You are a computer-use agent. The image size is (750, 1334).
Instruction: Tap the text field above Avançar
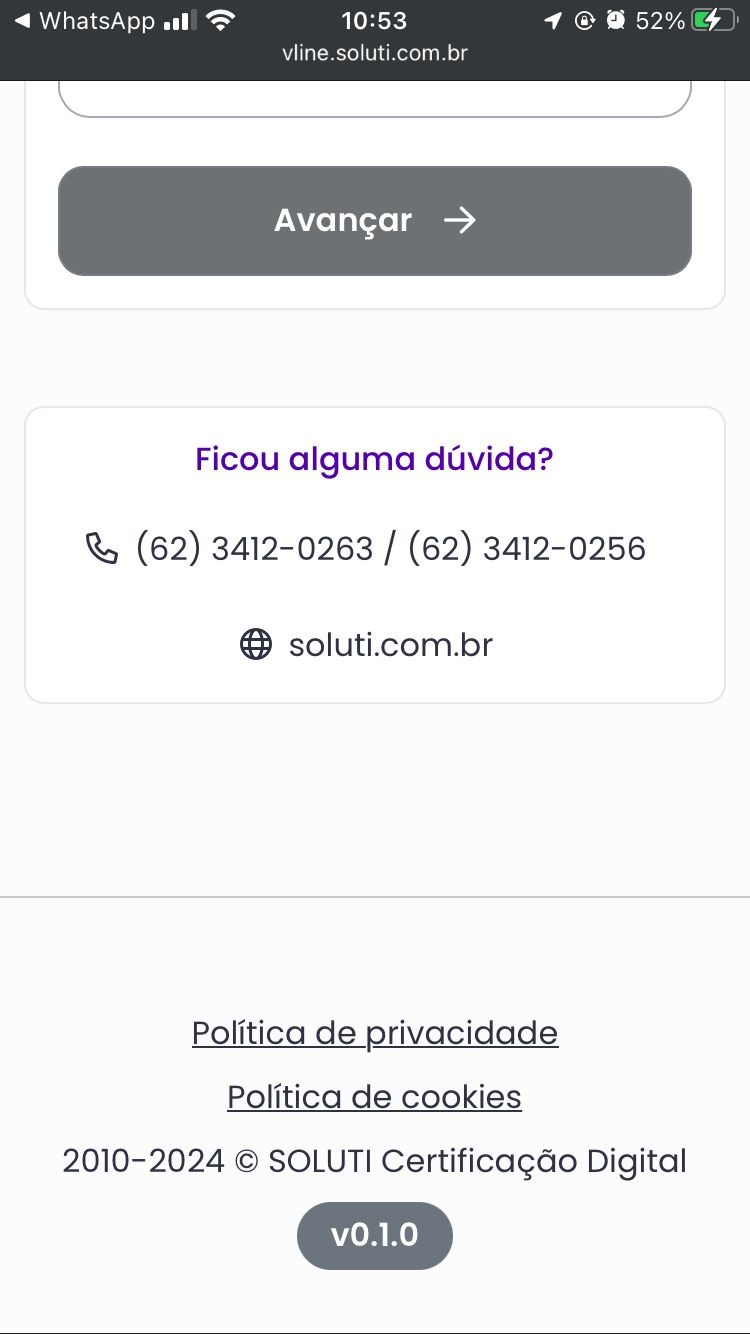point(374,100)
